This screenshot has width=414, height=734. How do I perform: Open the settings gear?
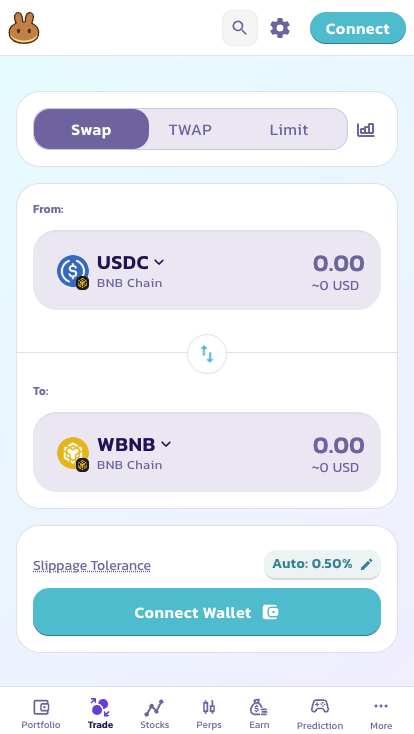click(280, 28)
